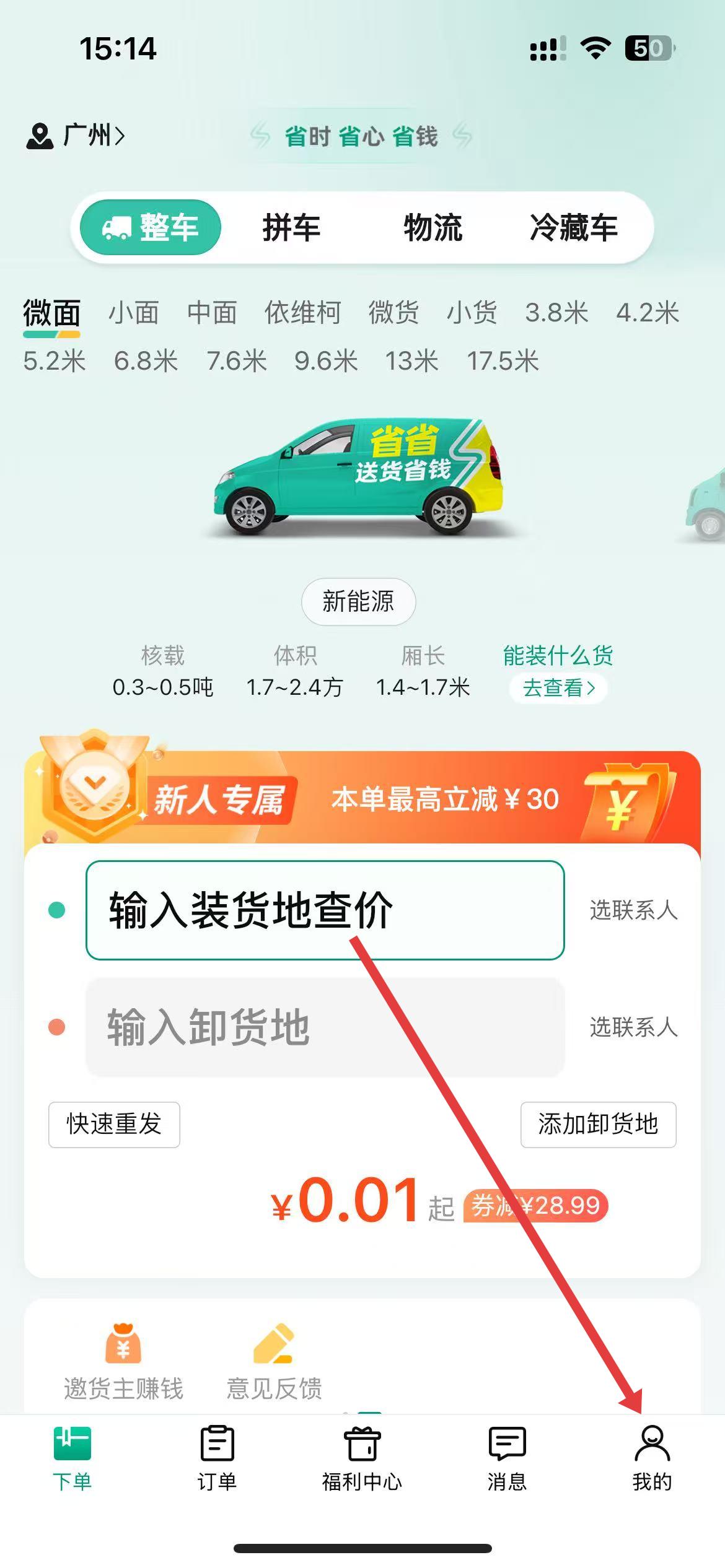Open the 新人专属 discount banner
The width and height of the screenshot is (725, 1568).
coord(362,799)
